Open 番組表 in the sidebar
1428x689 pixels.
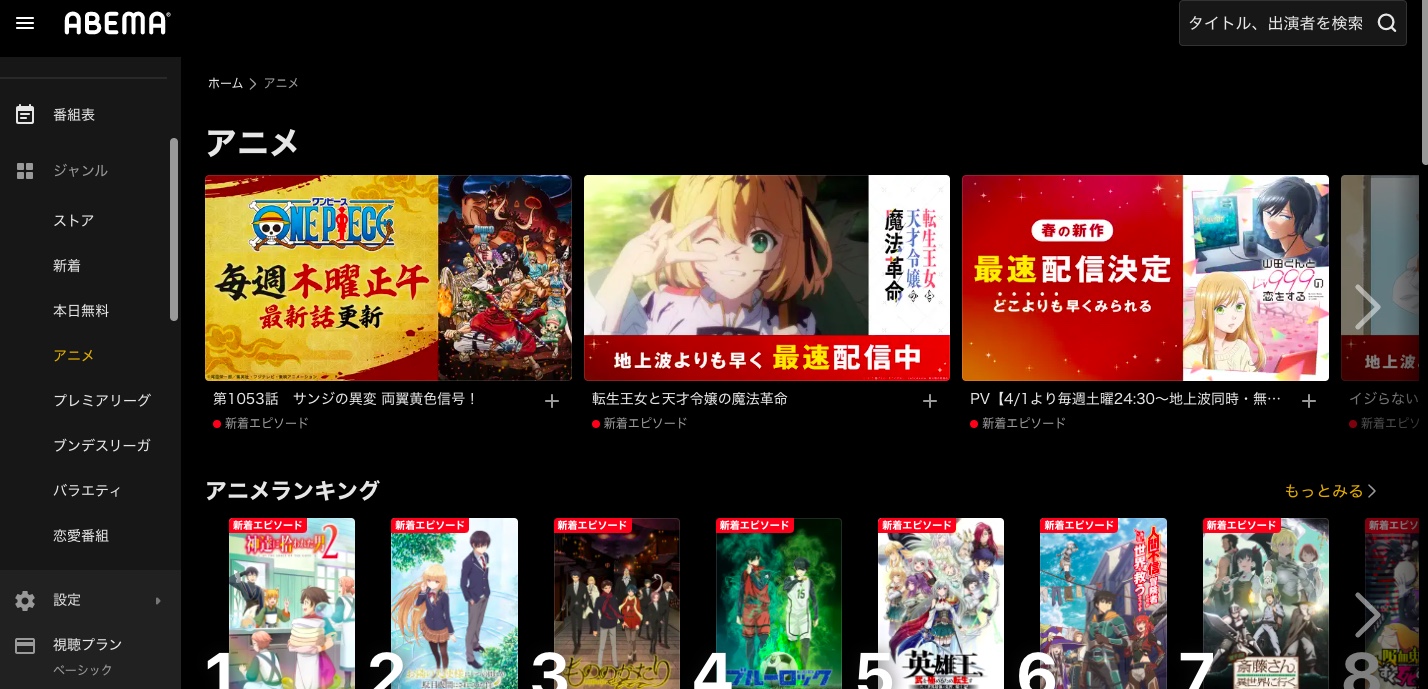[74, 115]
